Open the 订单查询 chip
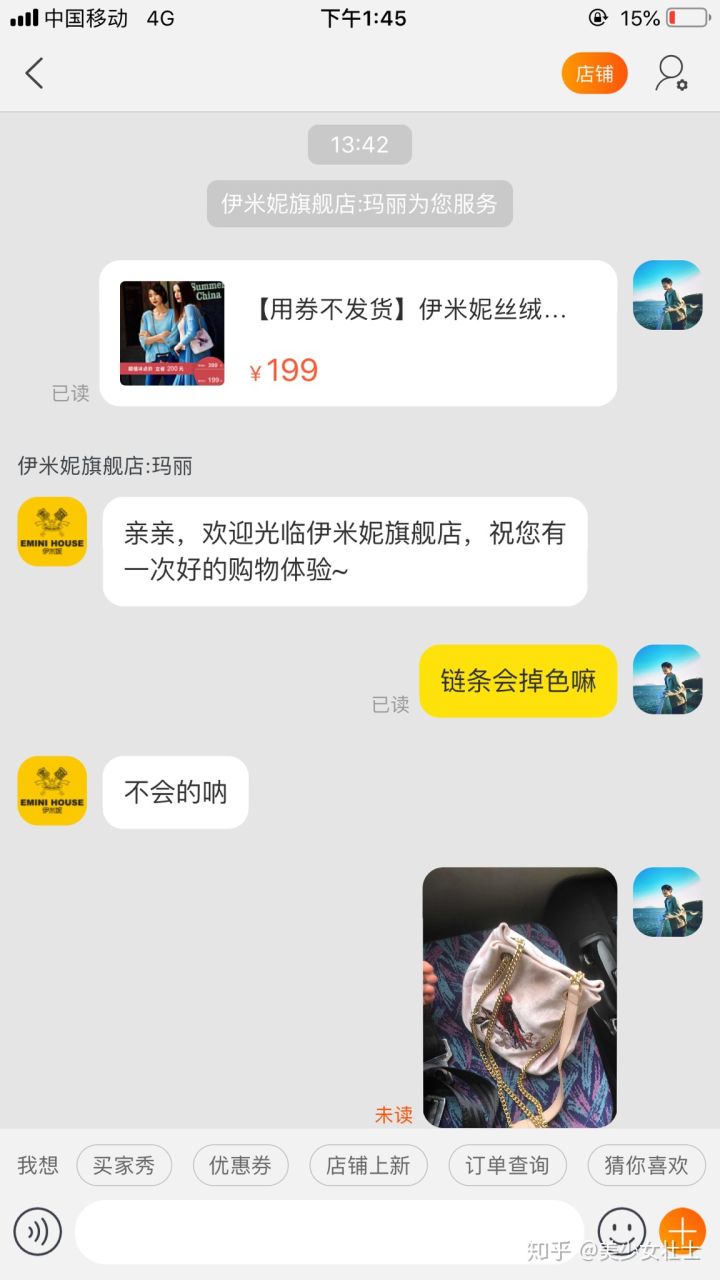 point(506,1165)
